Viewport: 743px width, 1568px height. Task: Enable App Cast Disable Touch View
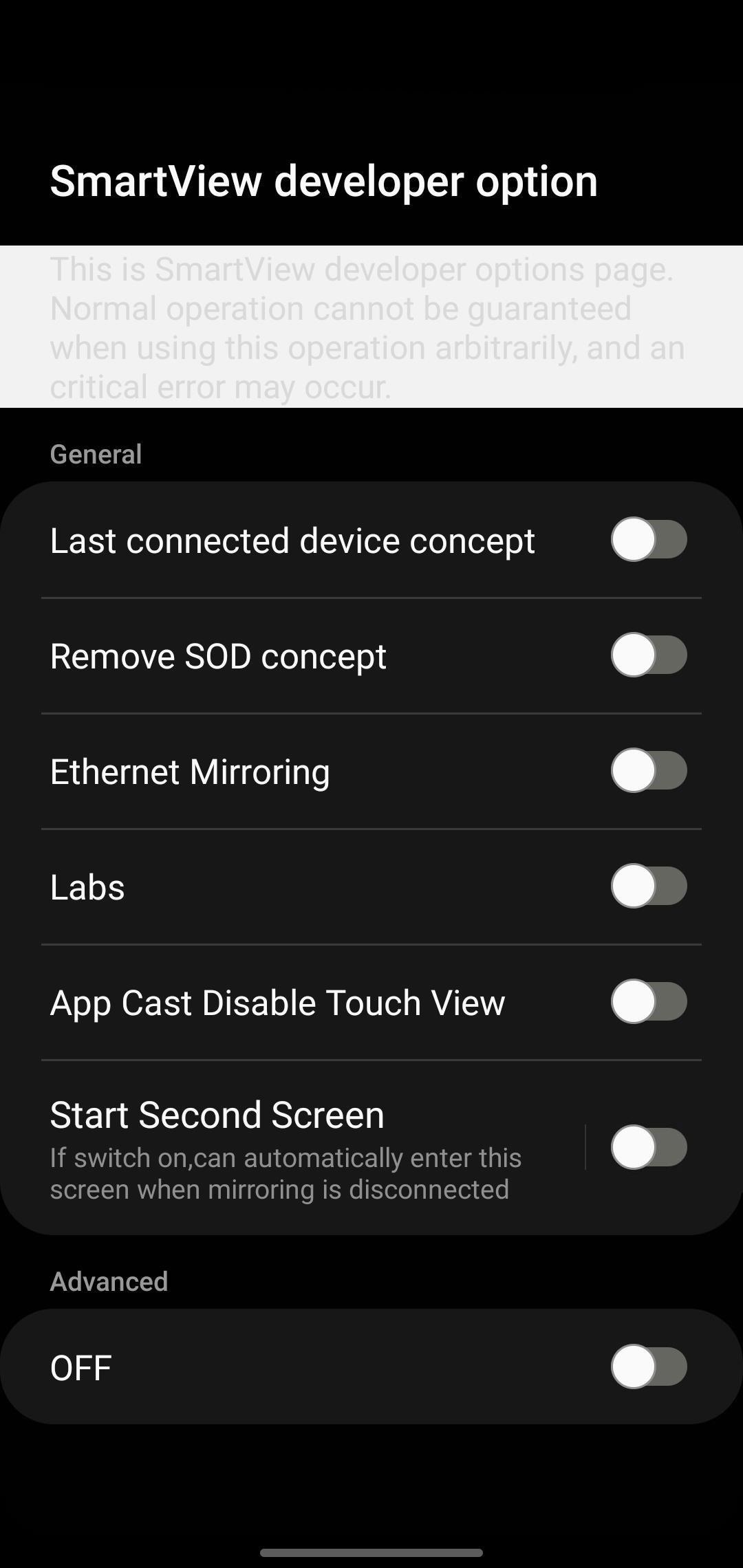click(649, 1002)
